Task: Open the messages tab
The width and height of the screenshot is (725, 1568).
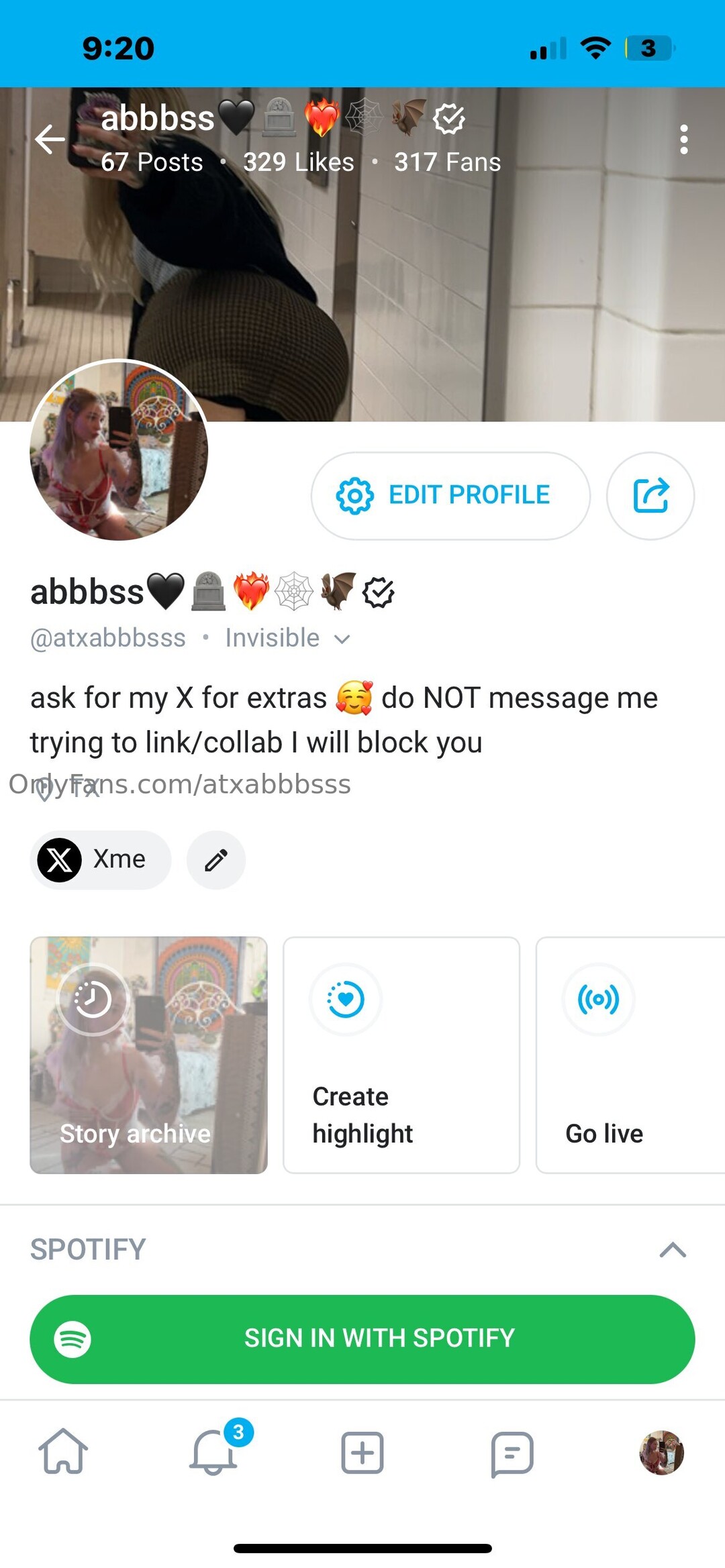Action: (512, 1452)
